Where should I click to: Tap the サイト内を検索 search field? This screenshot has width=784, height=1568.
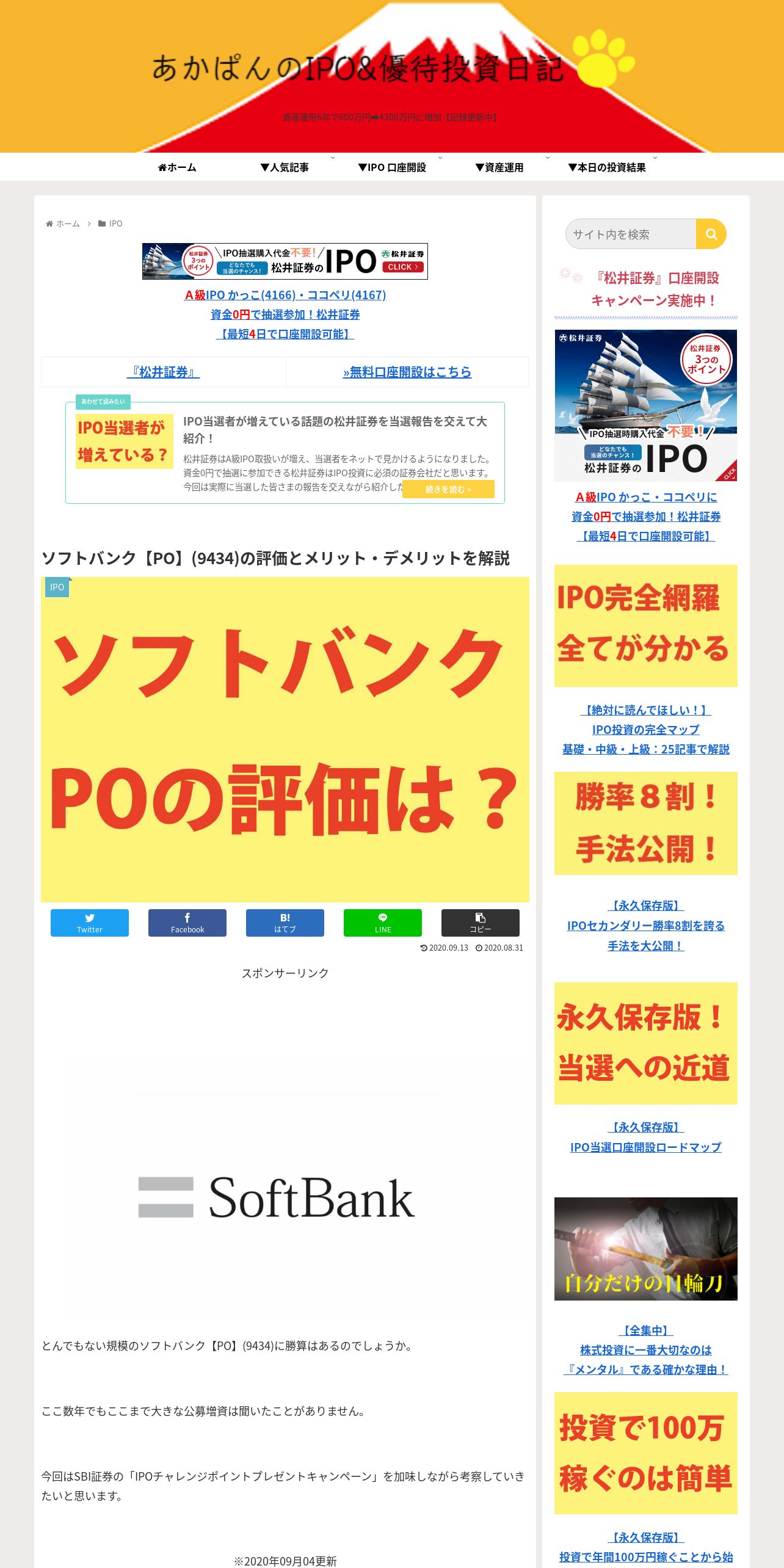tap(630, 234)
